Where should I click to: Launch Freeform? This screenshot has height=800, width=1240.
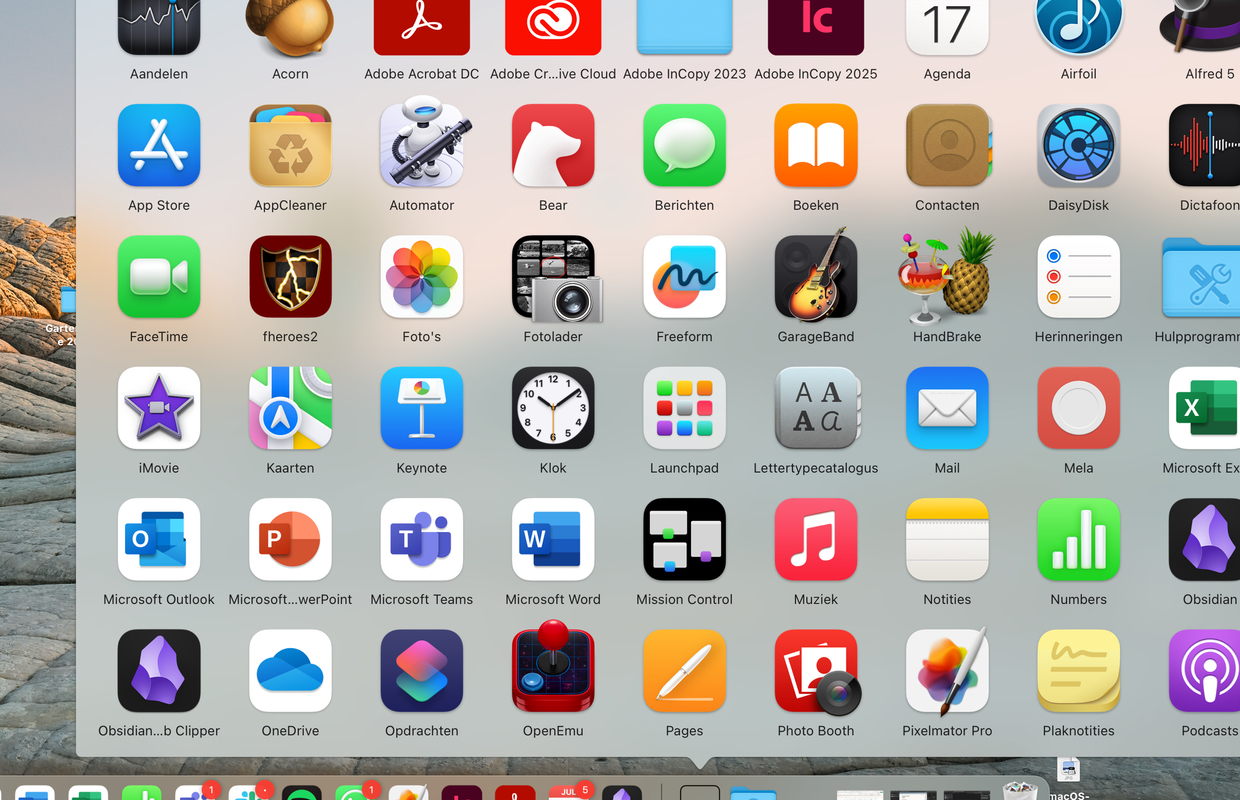684,277
